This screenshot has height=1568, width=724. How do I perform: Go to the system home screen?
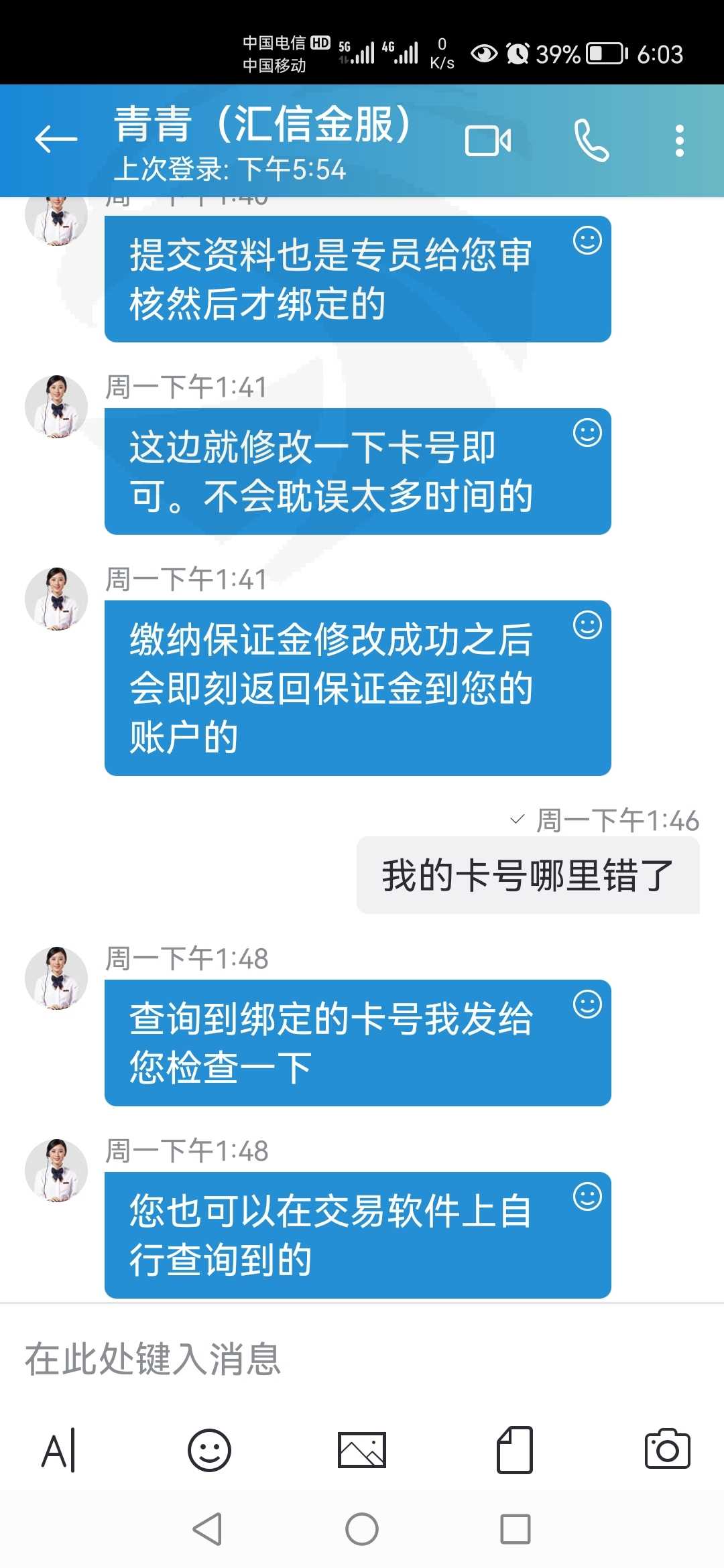(362, 1530)
